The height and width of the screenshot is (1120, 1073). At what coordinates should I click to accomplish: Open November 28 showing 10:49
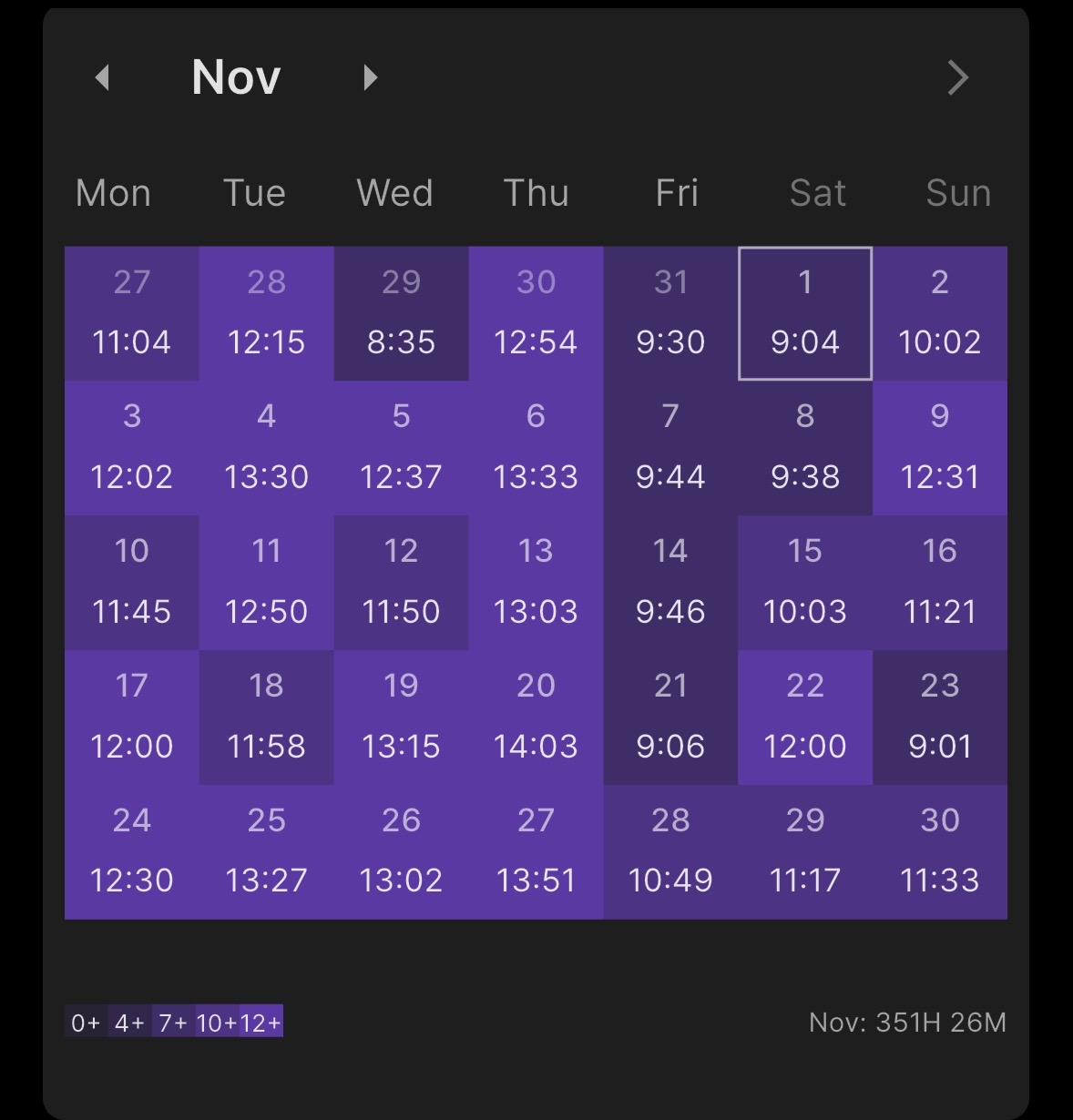pyautogui.click(x=670, y=851)
